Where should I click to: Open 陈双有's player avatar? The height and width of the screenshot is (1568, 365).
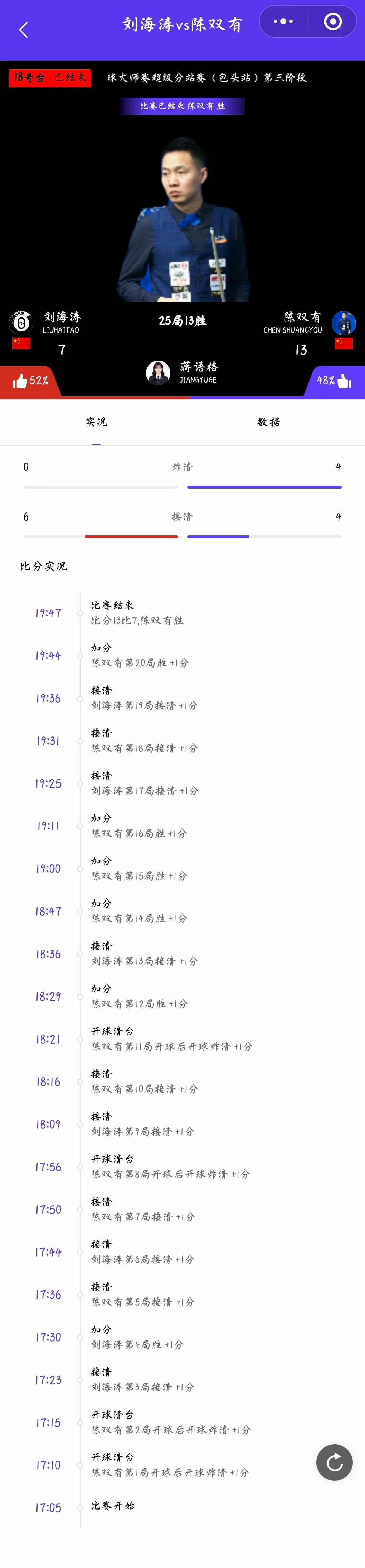[x=343, y=323]
